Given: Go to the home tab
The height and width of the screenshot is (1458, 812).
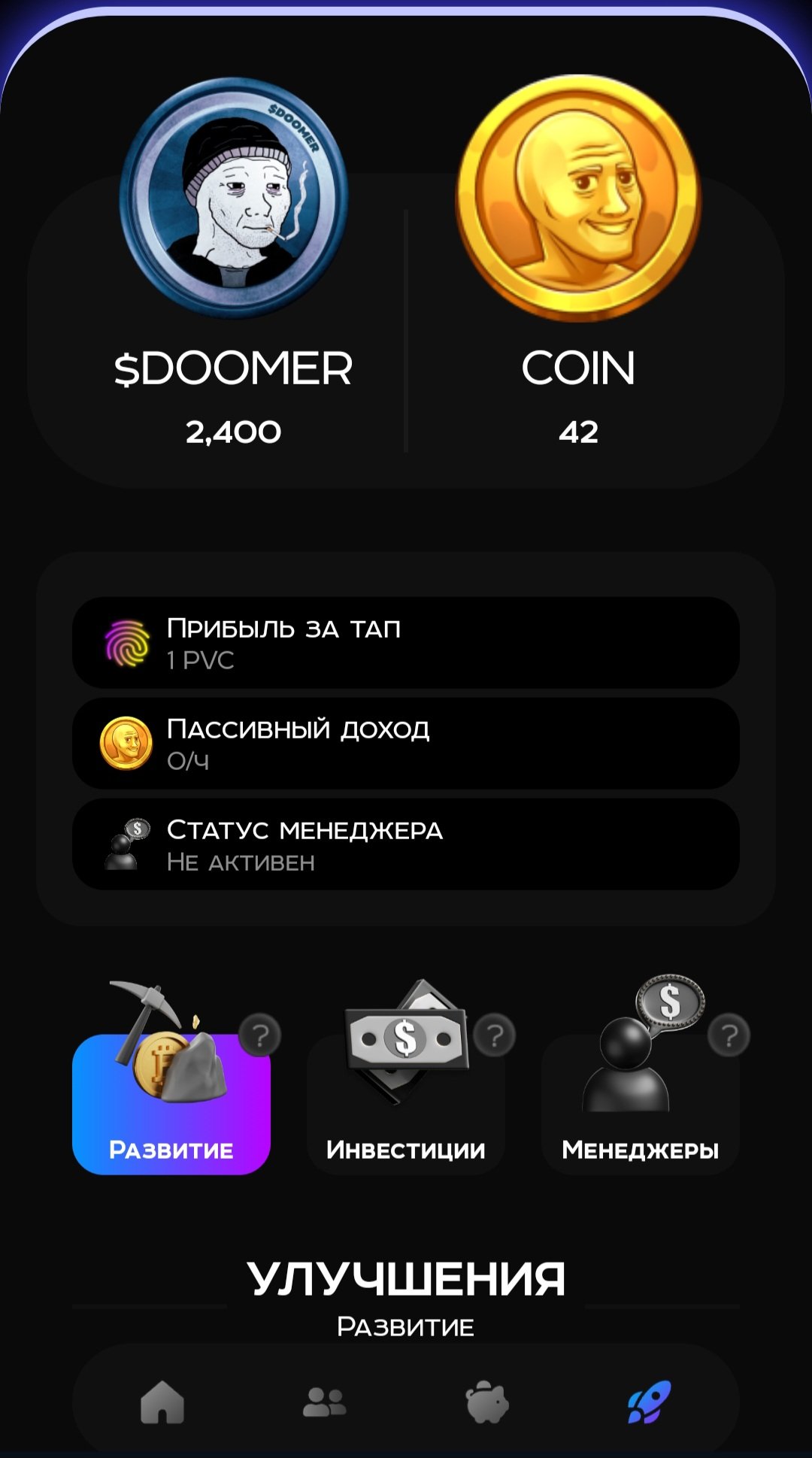Looking at the screenshot, I should [162, 1402].
